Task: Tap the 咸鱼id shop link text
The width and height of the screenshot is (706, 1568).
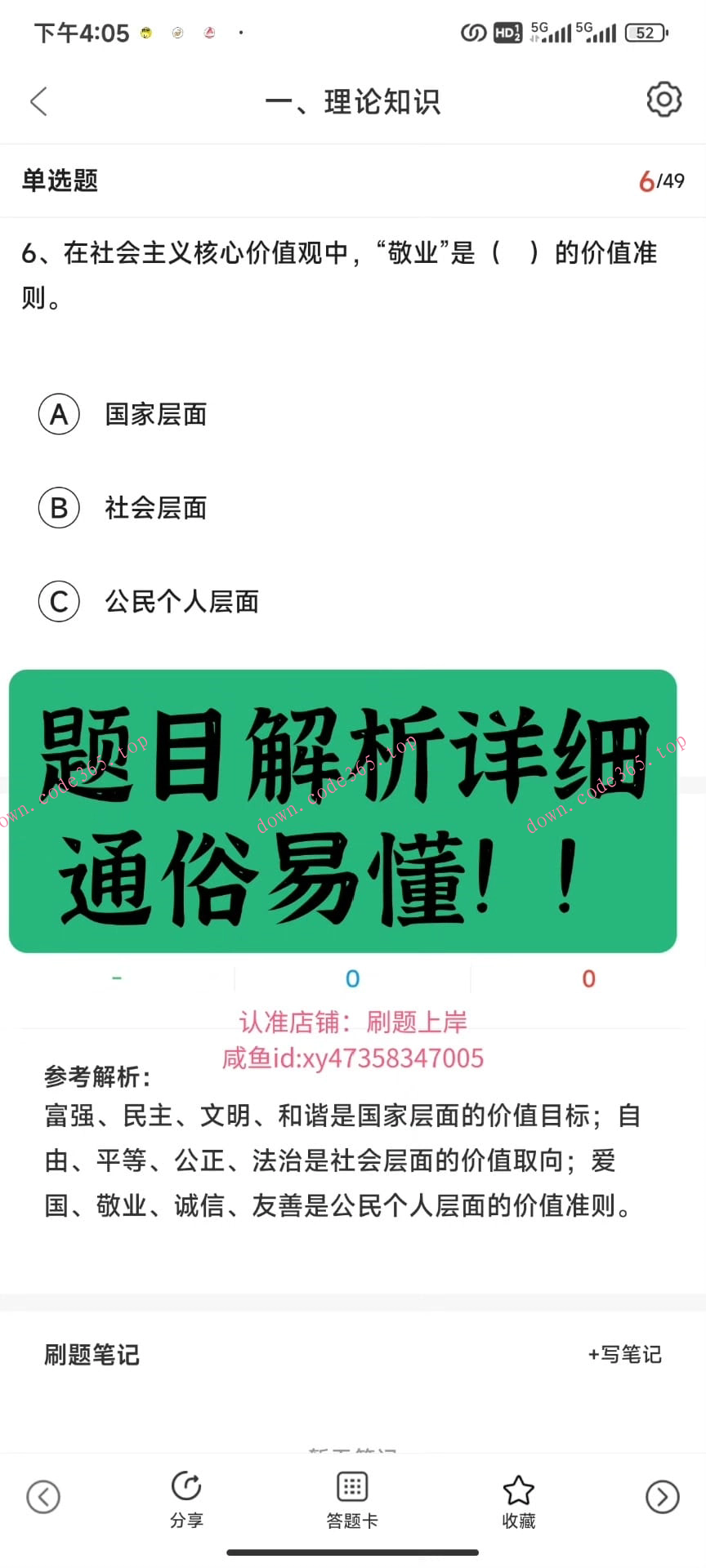Action: 353,1058
